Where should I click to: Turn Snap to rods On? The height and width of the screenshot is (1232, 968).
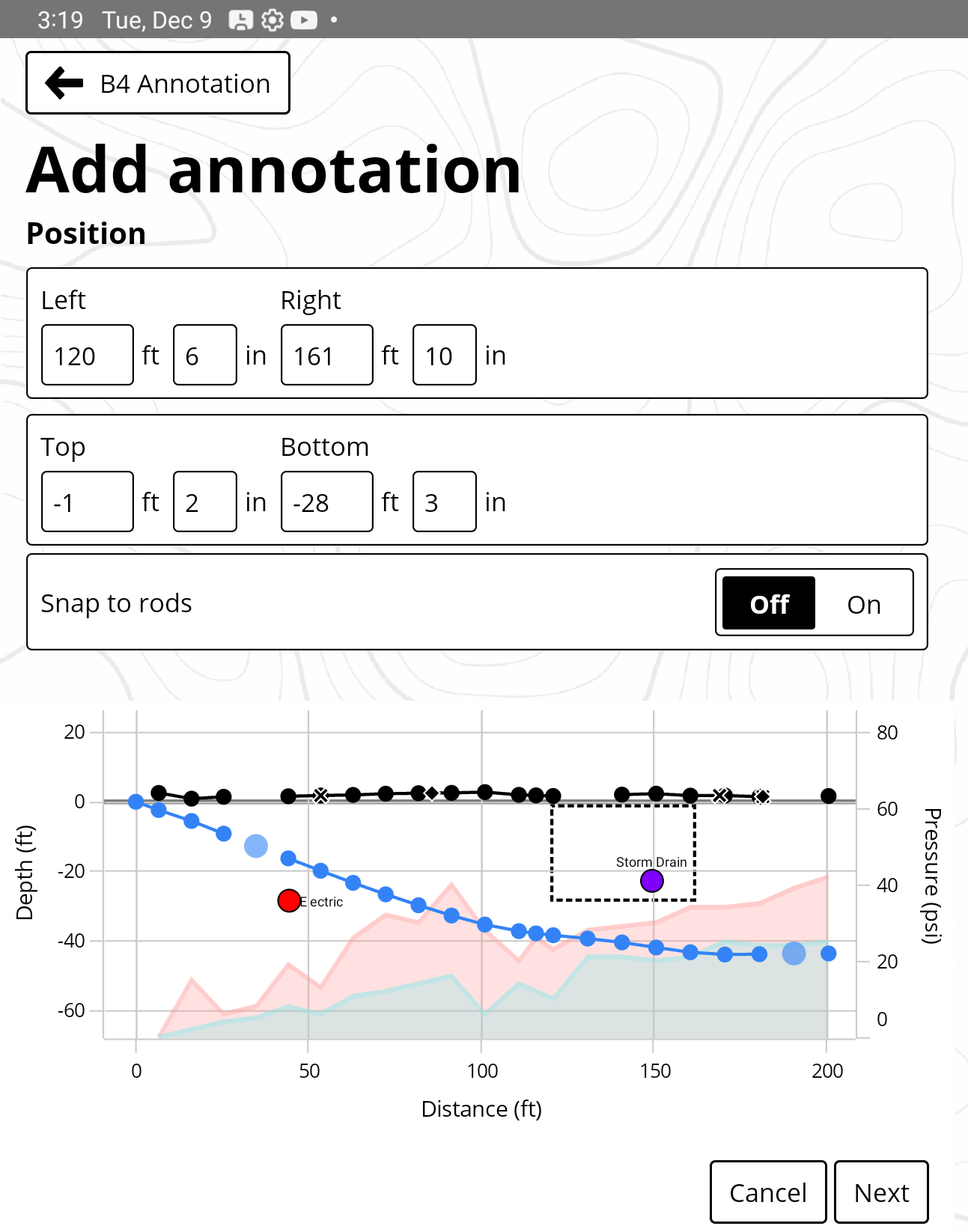[x=863, y=604]
